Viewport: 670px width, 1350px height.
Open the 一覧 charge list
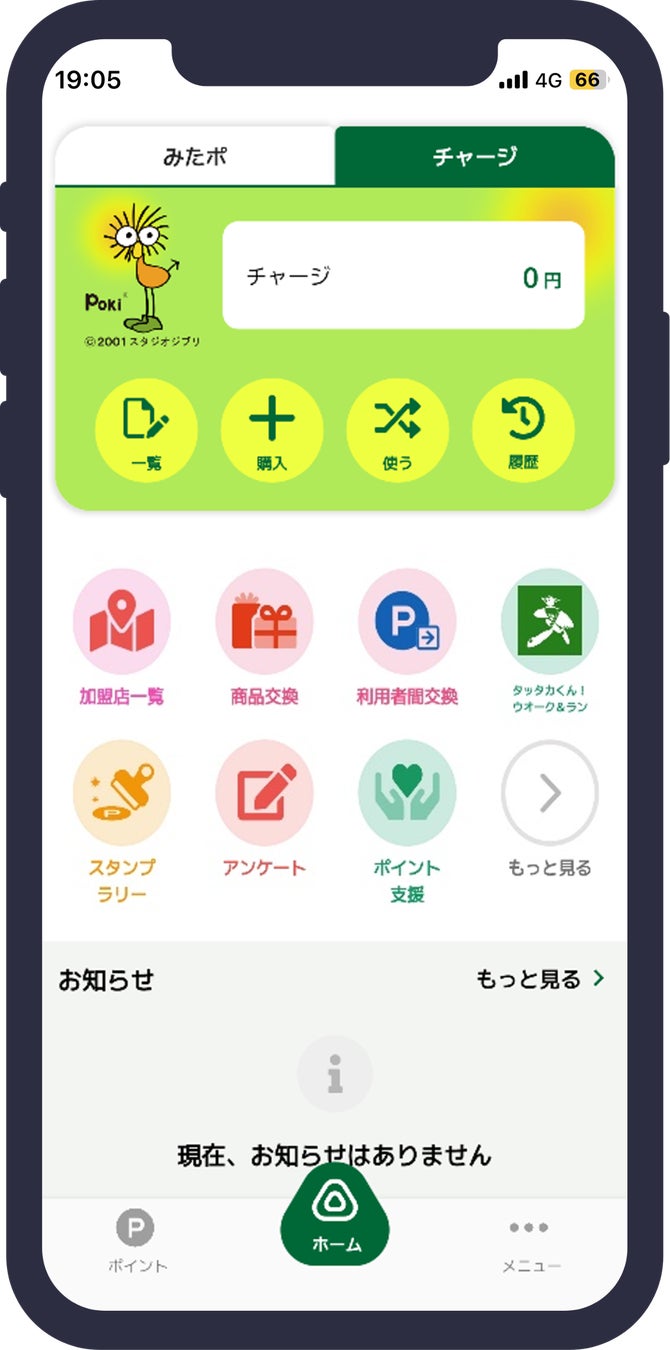pyautogui.click(x=146, y=432)
